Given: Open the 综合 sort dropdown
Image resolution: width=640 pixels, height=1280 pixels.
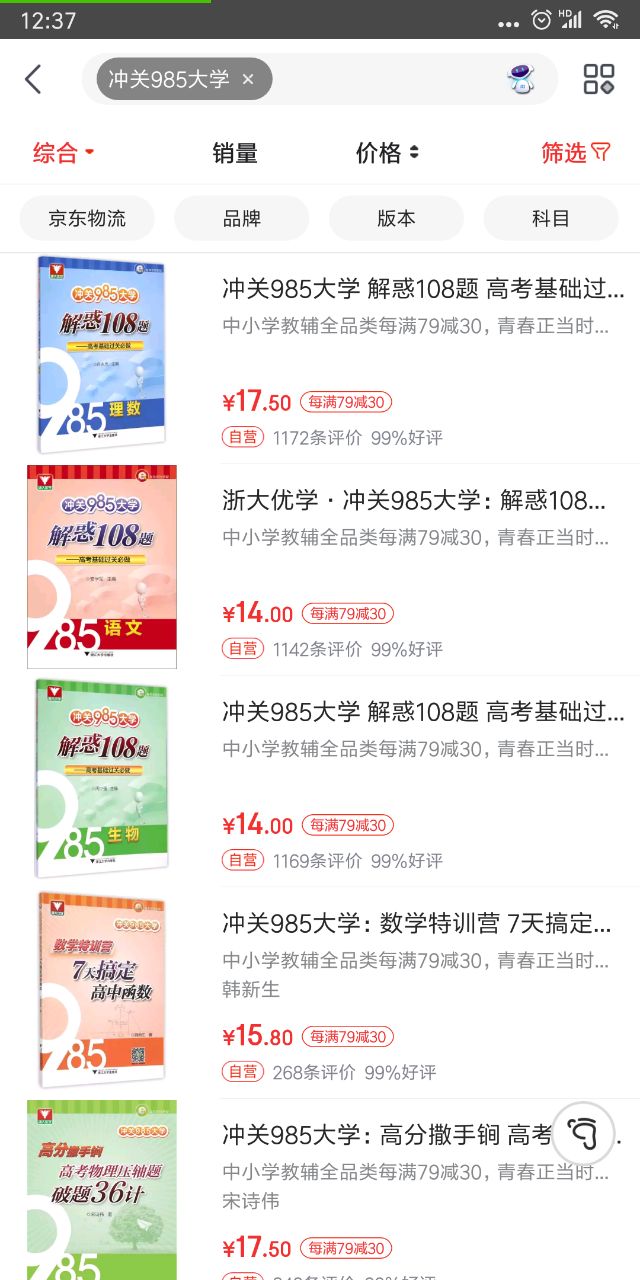Looking at the screenshot, I should coord(63,153).
